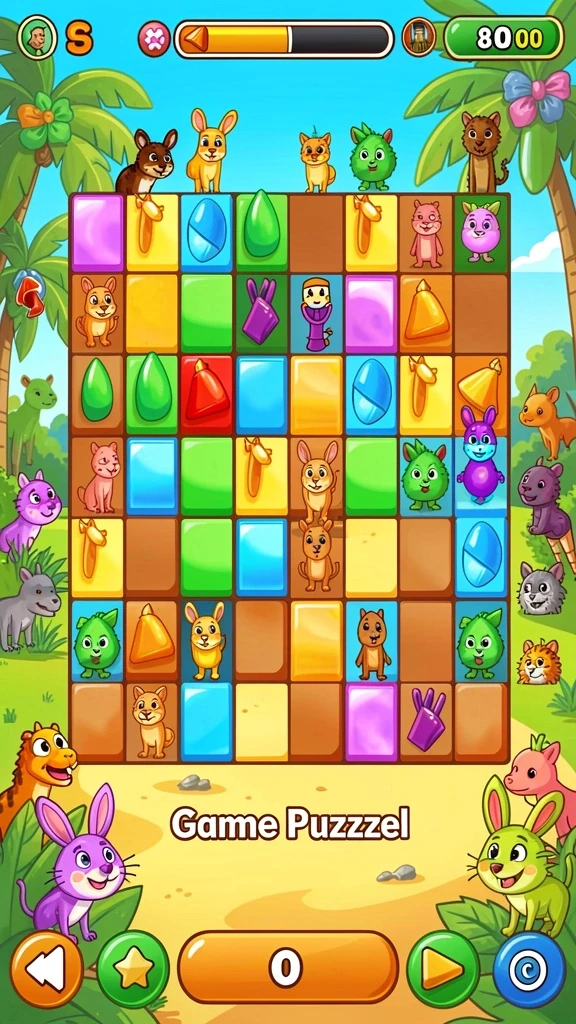The height and width of the screenshot is (1024, 576).
Task: Tap the blue spiral button
Action: [529, 968]
